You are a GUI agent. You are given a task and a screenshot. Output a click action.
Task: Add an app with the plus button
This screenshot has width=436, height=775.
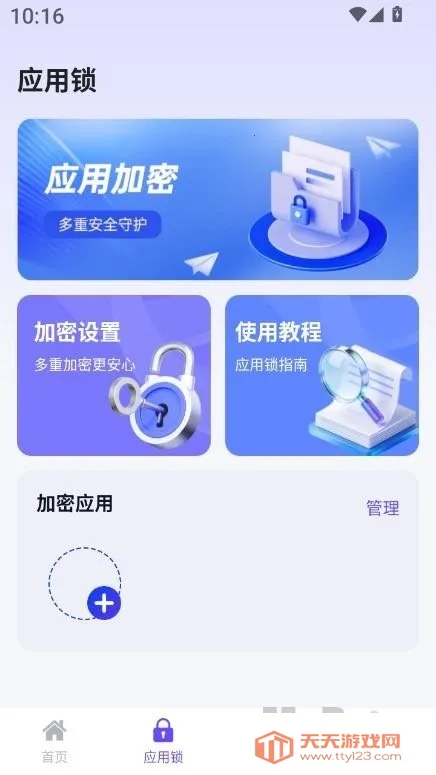tap(104, 603)
